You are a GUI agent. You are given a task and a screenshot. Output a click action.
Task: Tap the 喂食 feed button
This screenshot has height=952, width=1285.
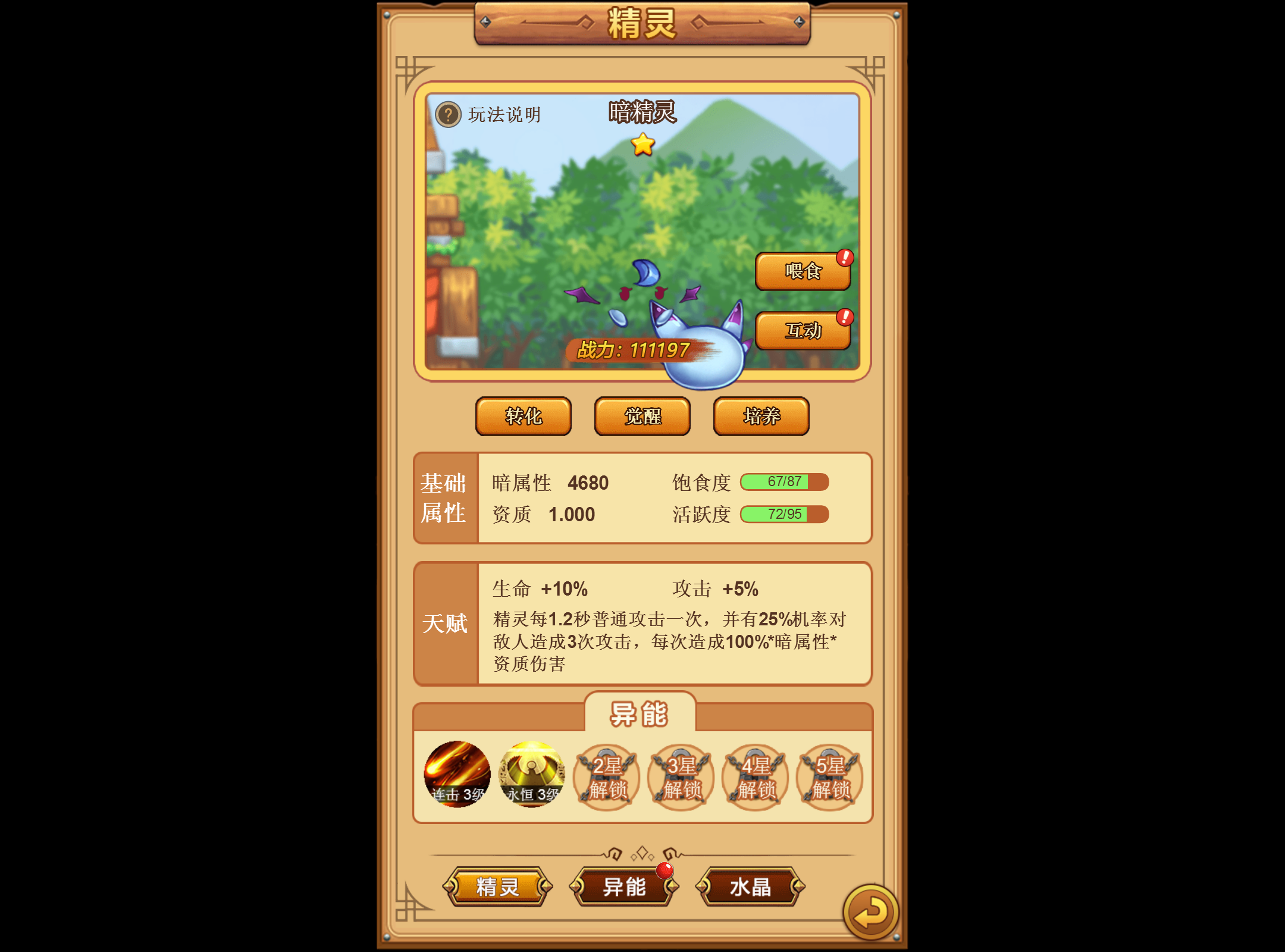tap(802, 271)
